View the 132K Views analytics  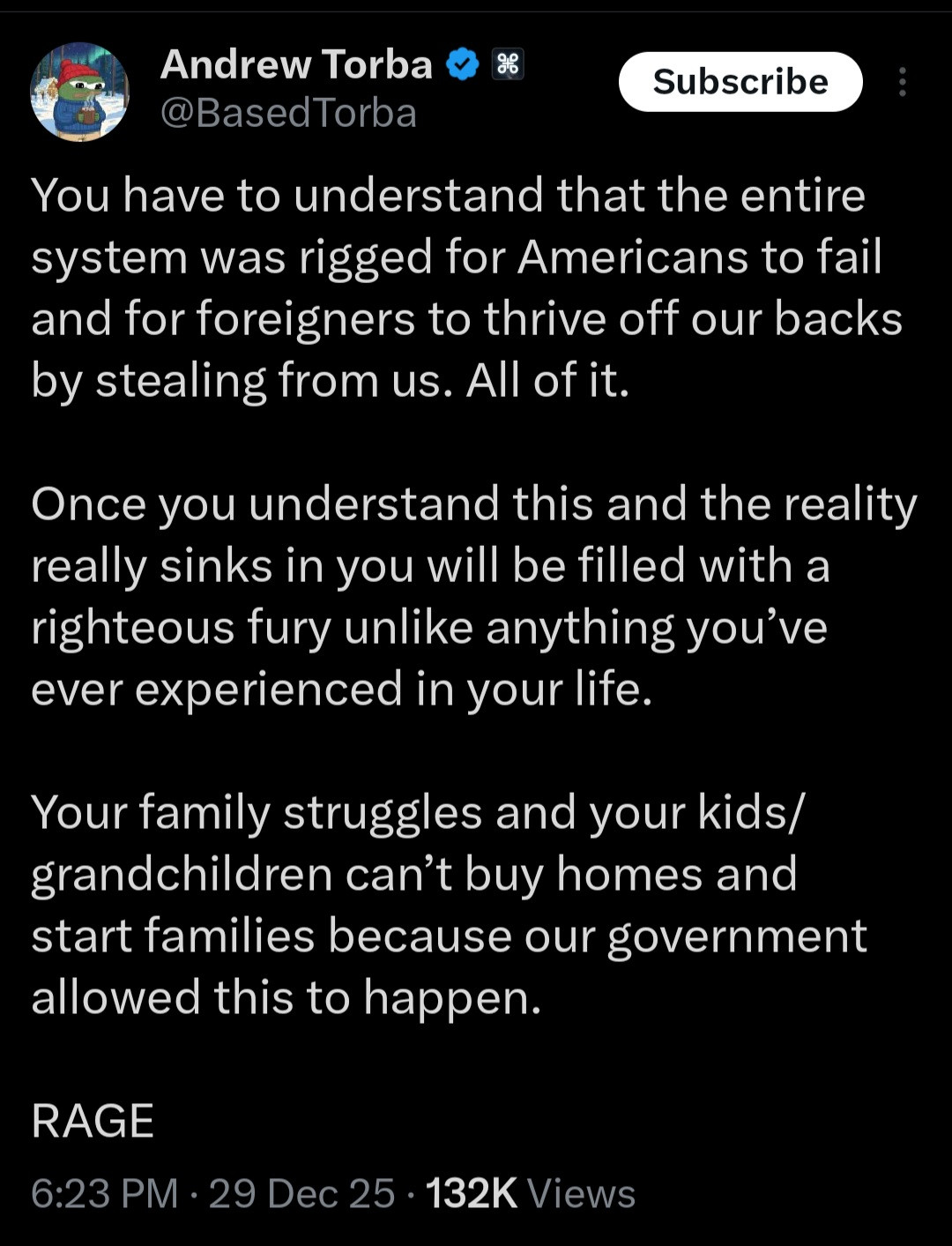click(x=530, y=1193)
